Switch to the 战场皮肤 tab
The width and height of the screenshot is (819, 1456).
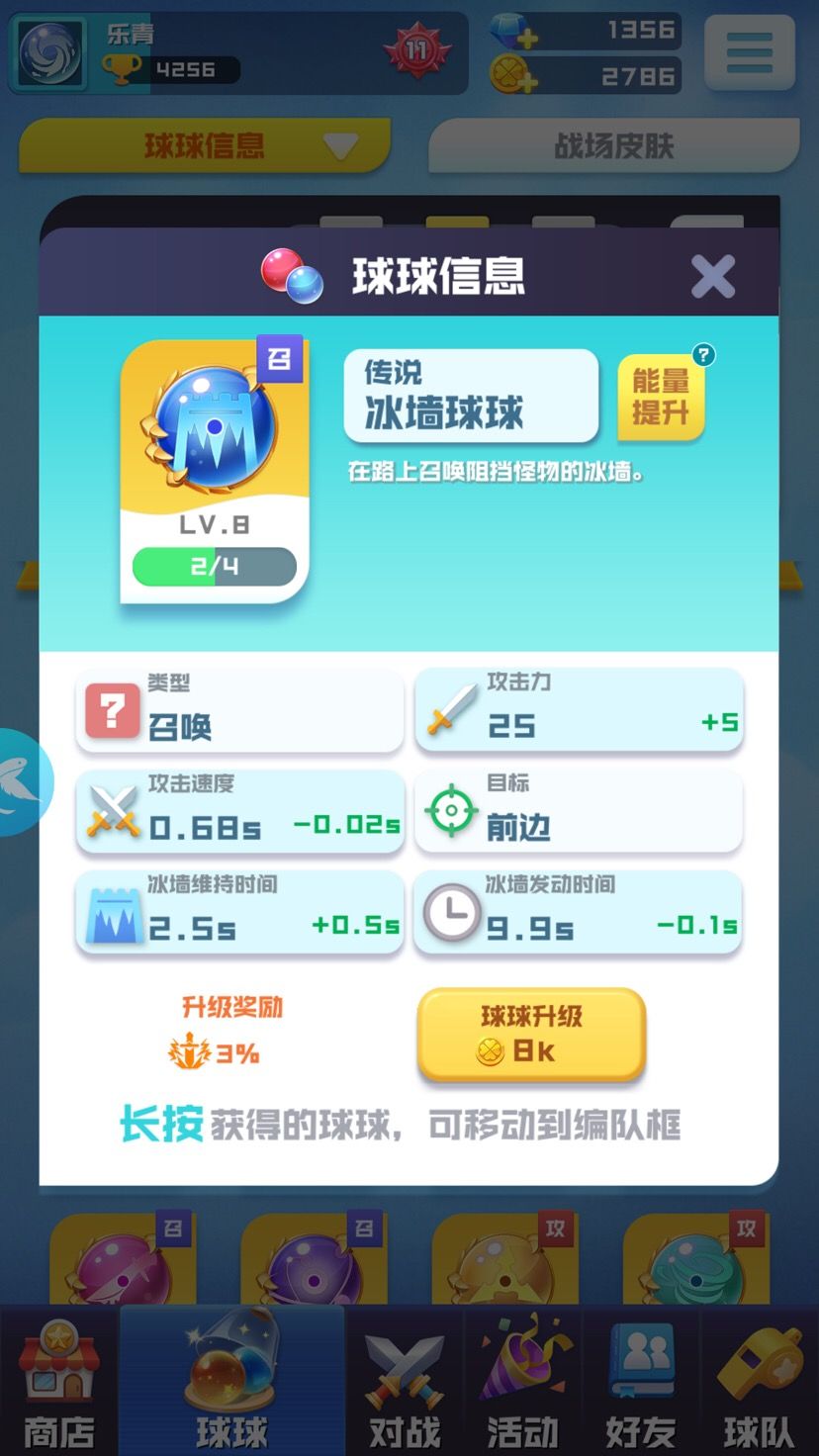point(612,145)
